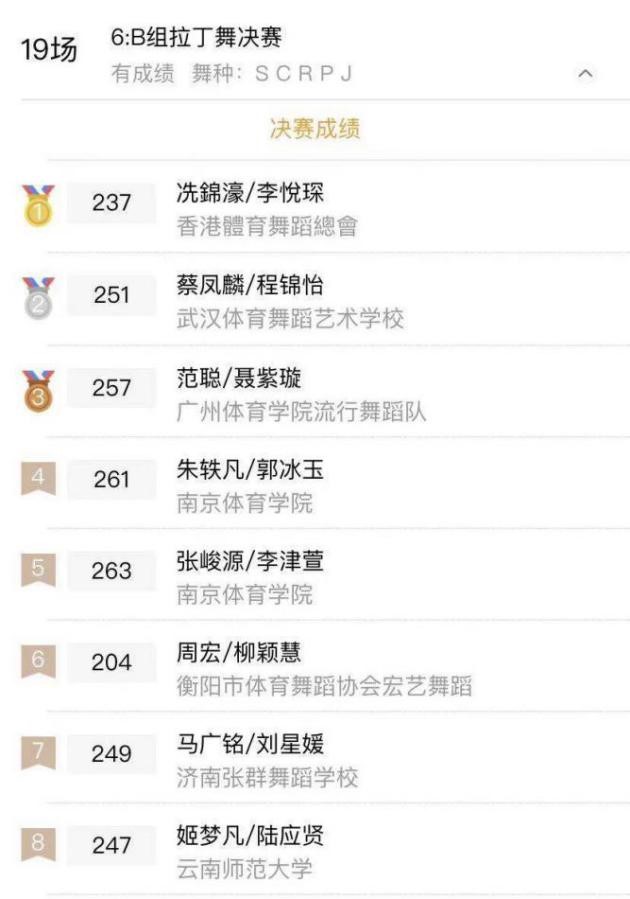
Task: Collapse the 19场 B组拉丁舞决赛 results section
Action: click(586, 74)
